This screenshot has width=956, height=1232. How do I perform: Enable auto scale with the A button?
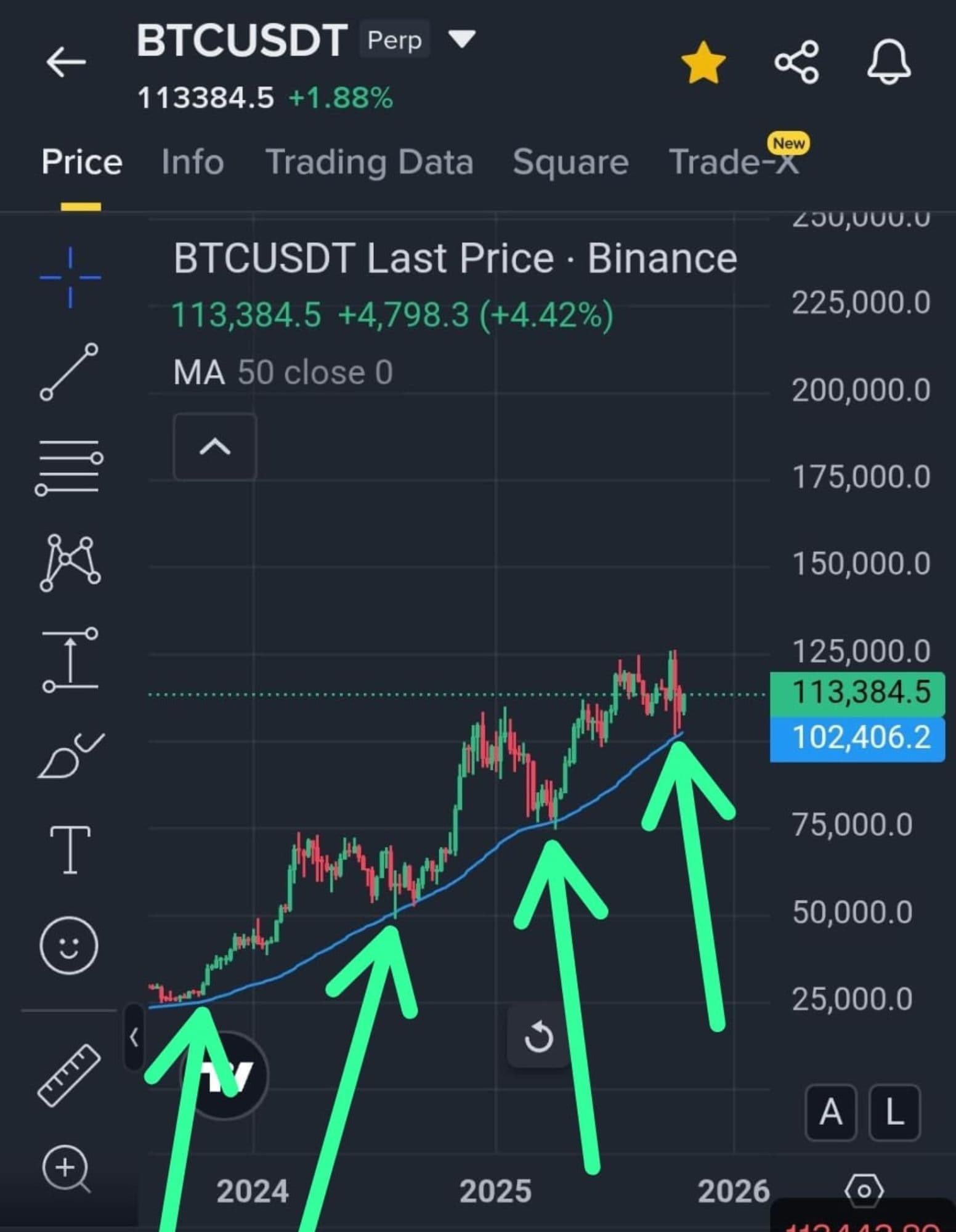[x=830, y=1112]
